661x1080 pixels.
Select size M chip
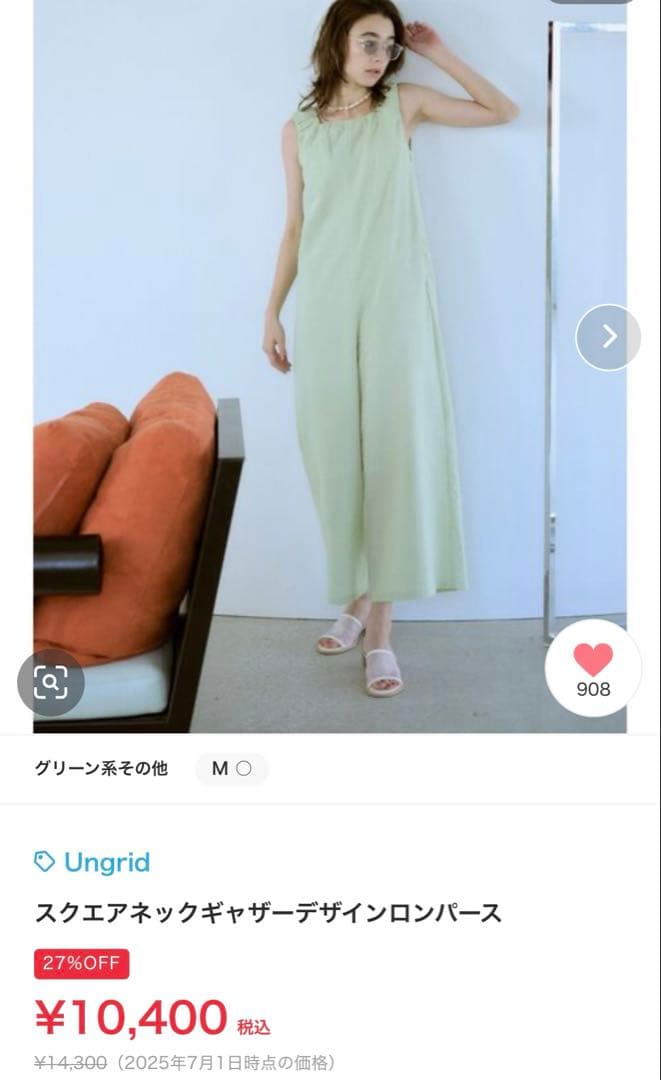tap(231, 769)
